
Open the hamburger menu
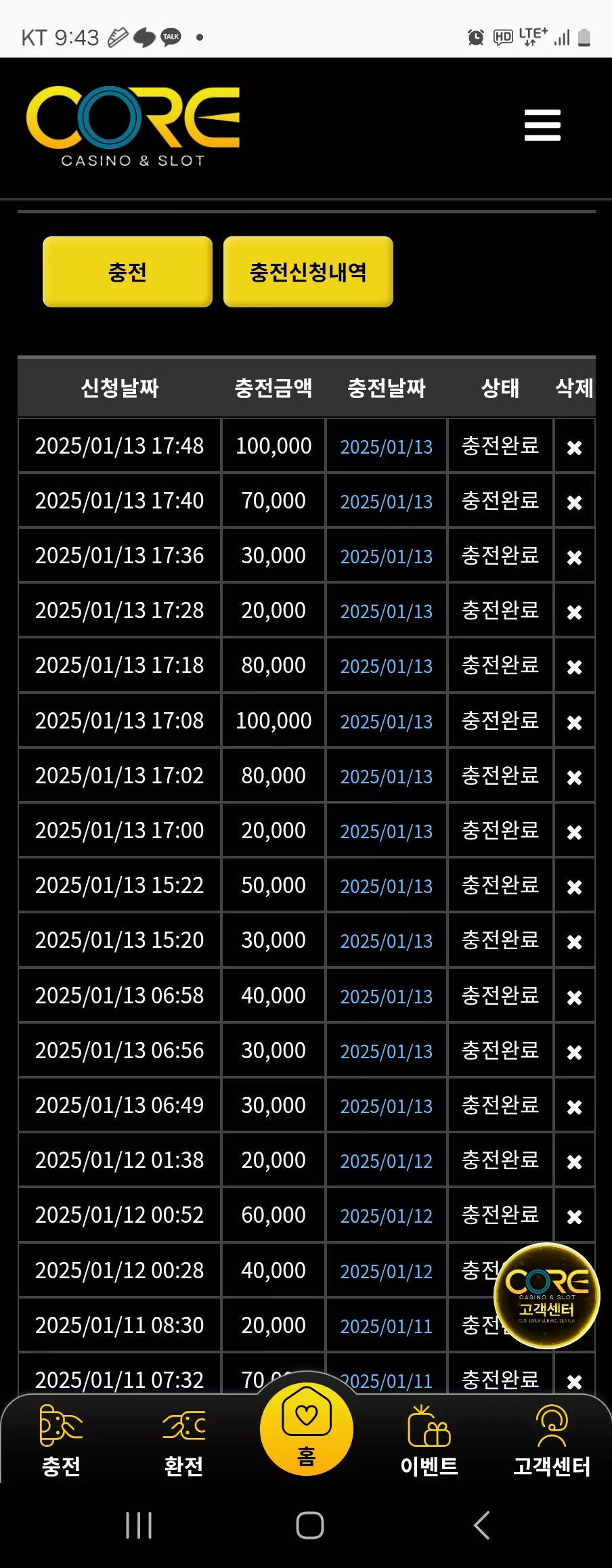coord(542,125)
